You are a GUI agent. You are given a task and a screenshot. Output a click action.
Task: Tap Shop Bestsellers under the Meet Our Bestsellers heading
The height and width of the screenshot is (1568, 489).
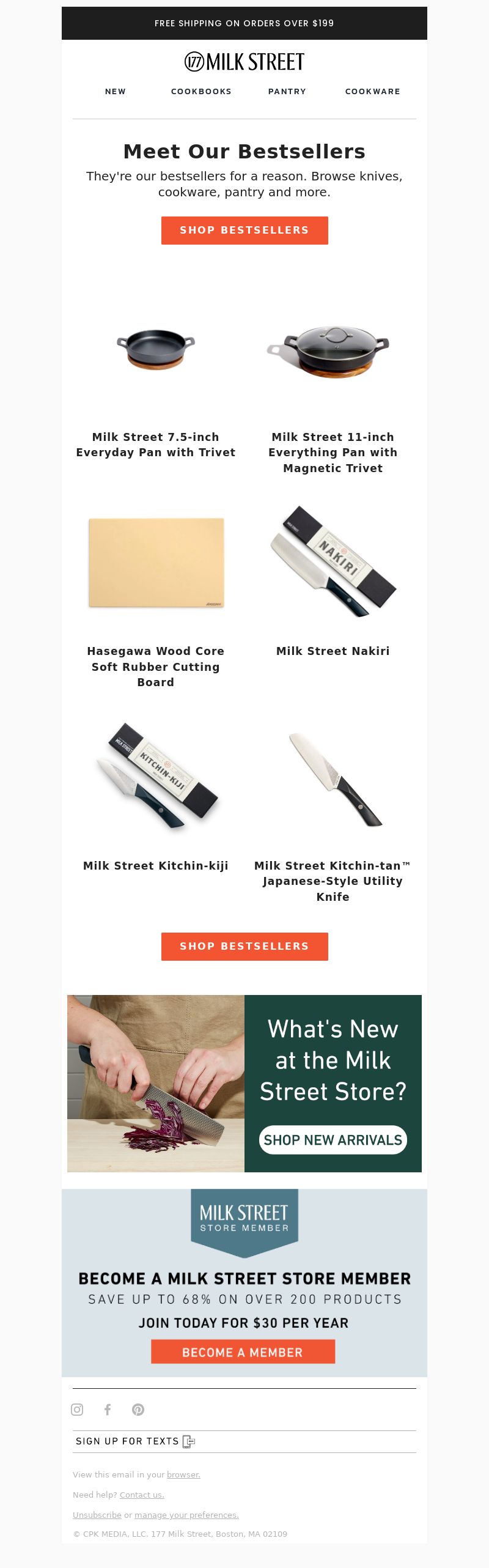click(244, 231)
